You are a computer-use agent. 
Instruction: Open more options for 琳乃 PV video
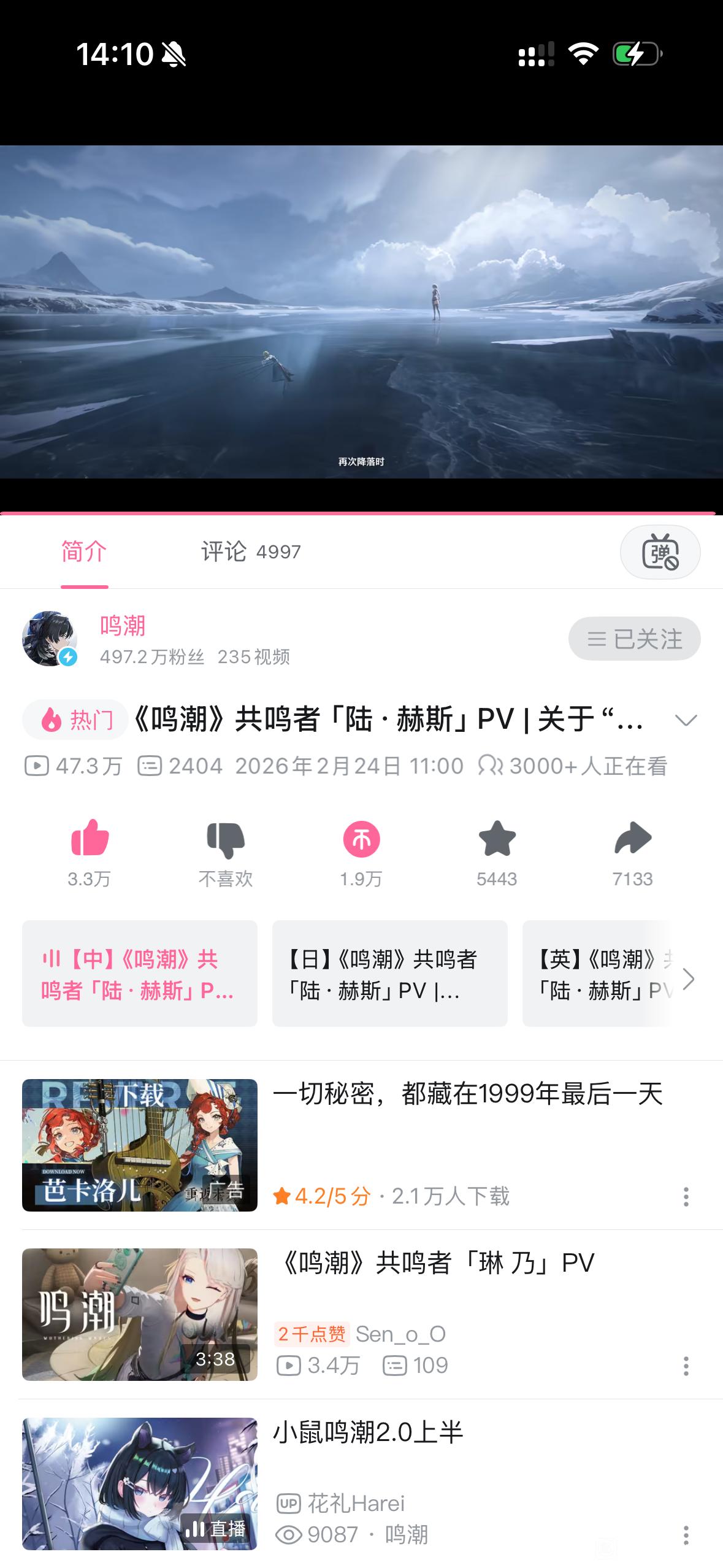(686, 1366)
